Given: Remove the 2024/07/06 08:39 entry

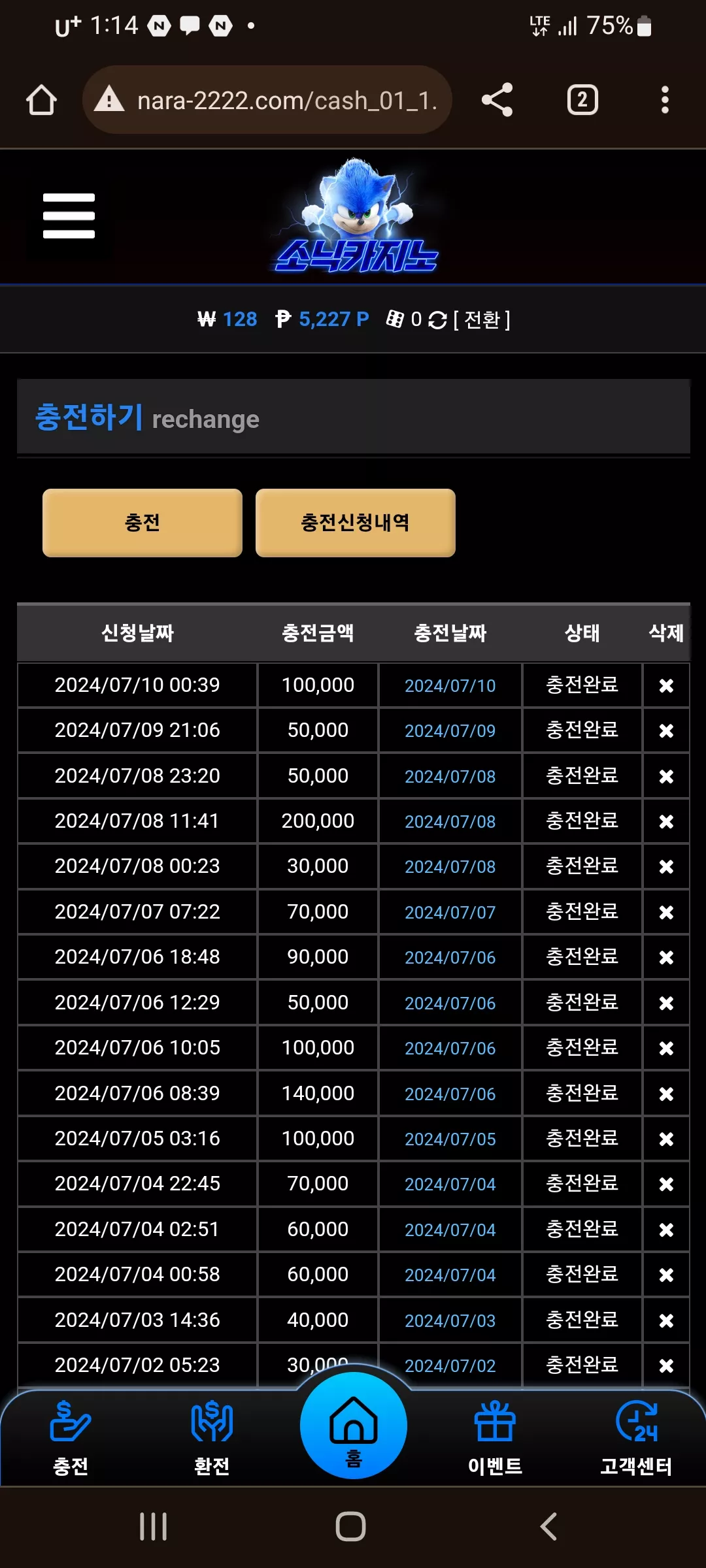Looking at the screenshot, I should 666,1094.
